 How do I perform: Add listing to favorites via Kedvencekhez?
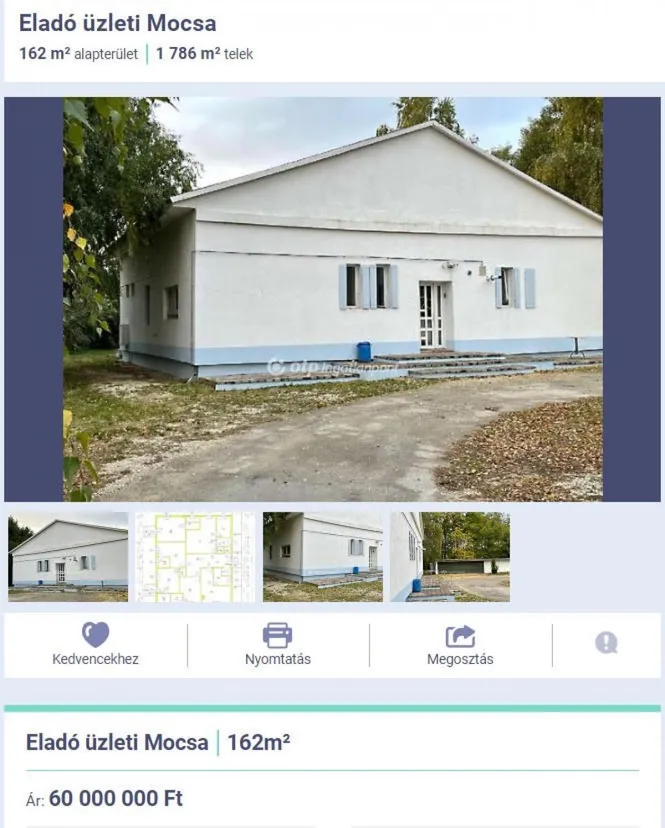click(x=96, y=644)
